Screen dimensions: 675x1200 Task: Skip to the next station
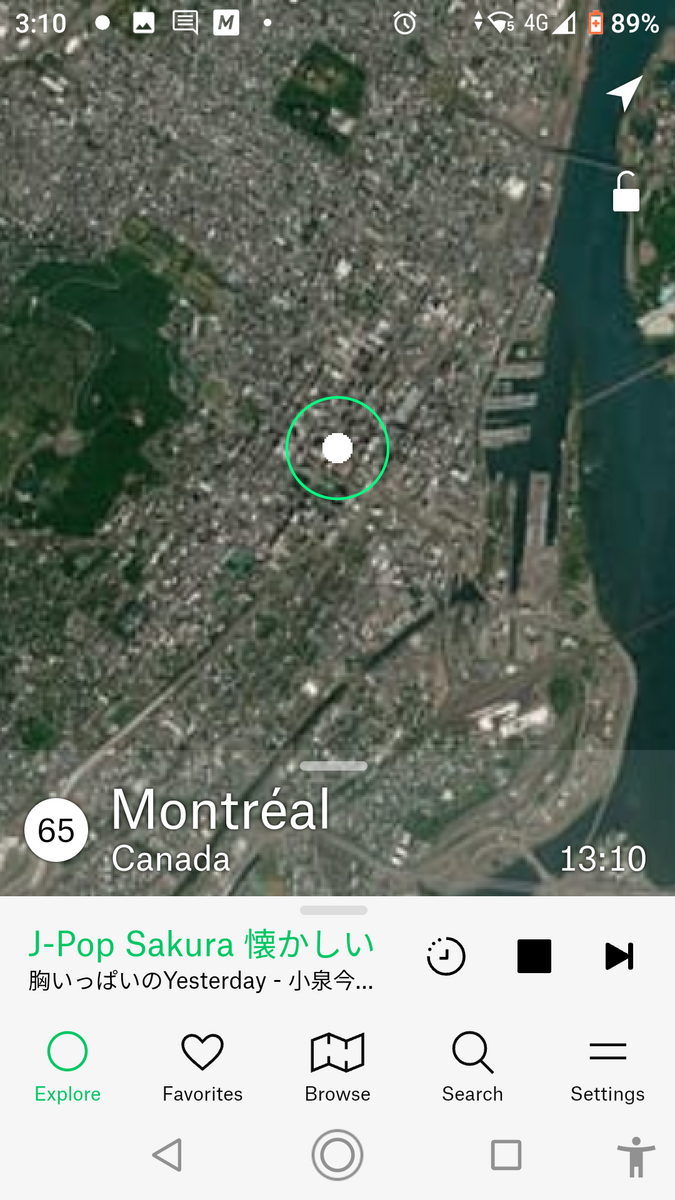[x=619, y=956]
